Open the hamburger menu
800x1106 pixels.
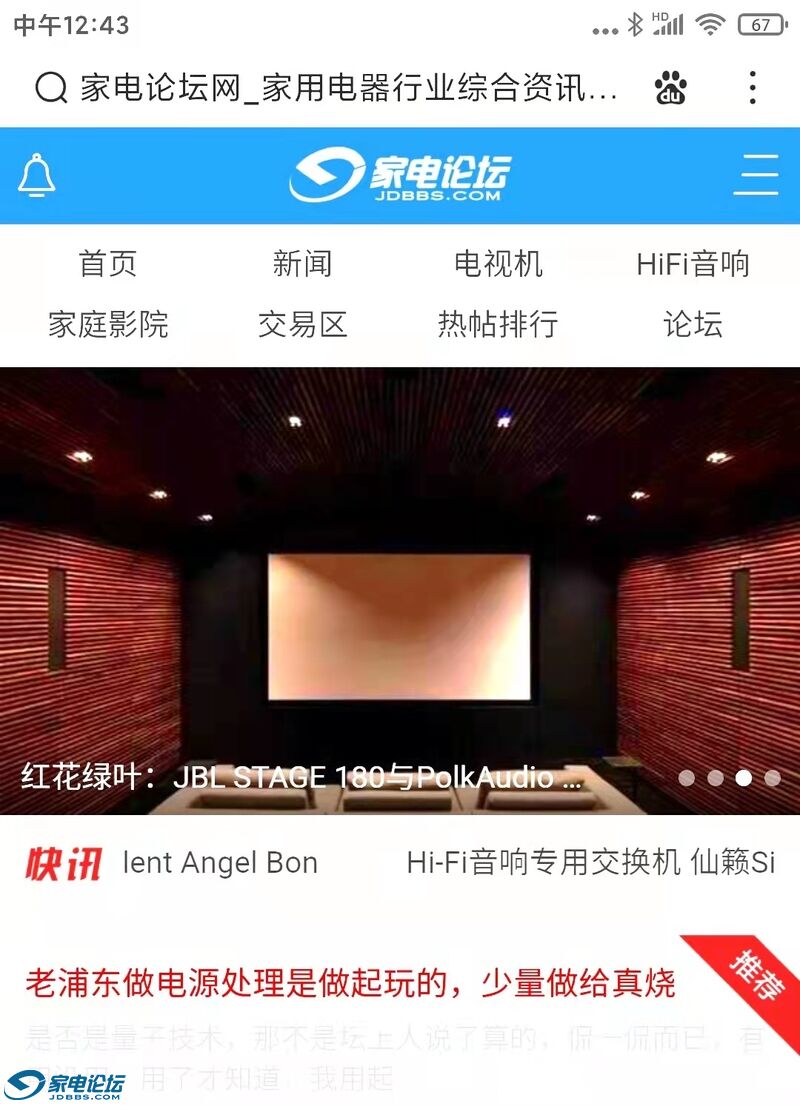(756, 176)
